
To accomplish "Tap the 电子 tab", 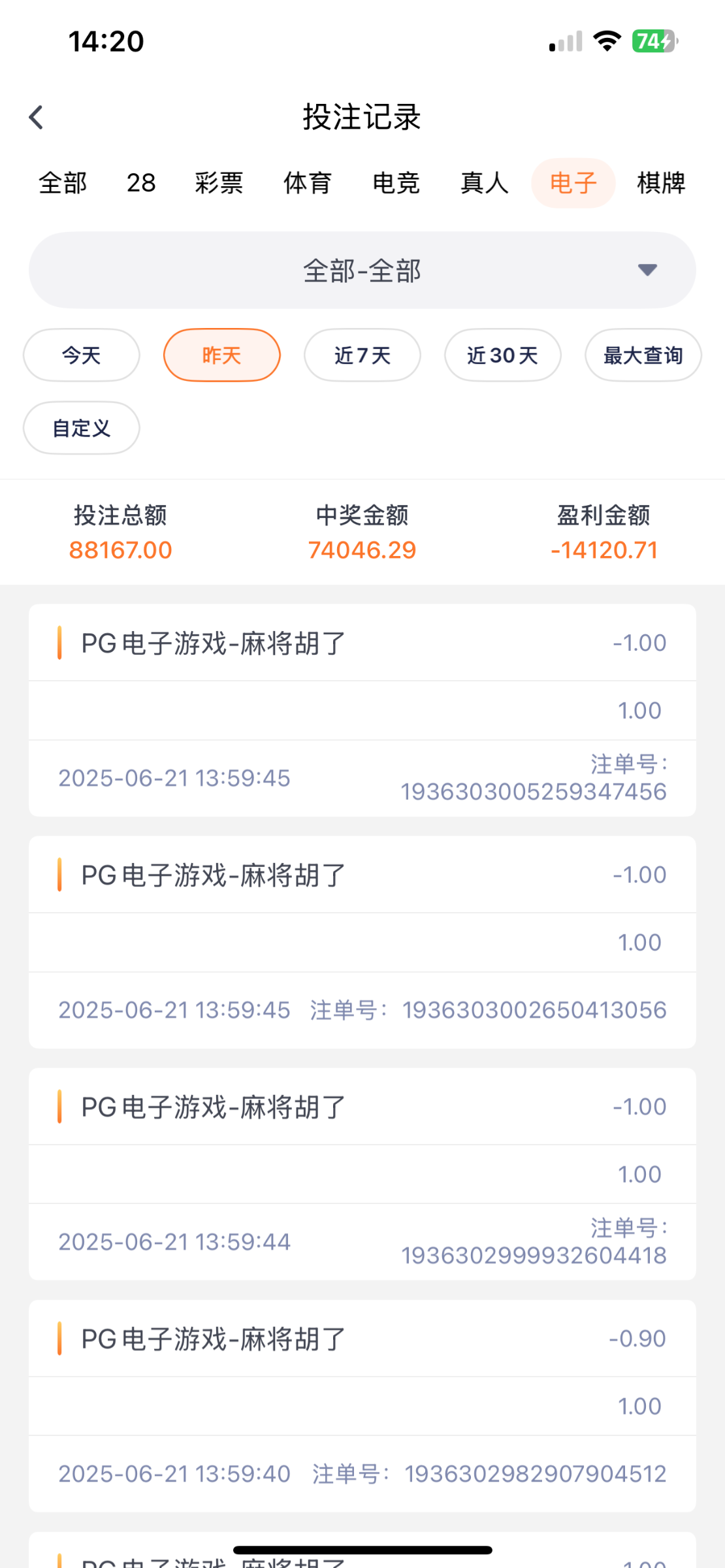I will tap(573, 183).
